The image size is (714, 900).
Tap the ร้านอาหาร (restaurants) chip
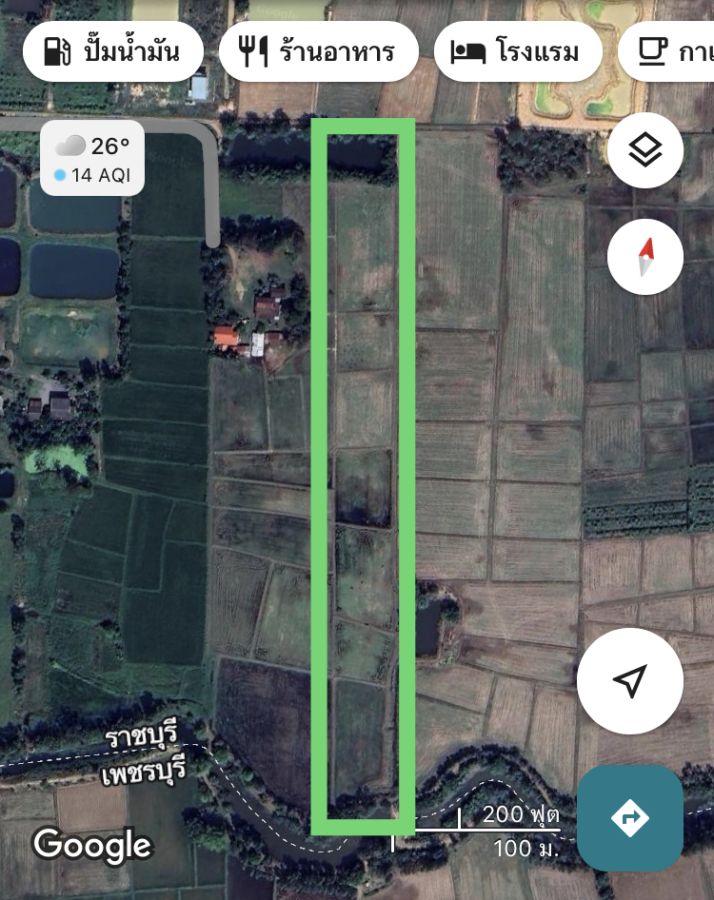click(x=318, y=52)
